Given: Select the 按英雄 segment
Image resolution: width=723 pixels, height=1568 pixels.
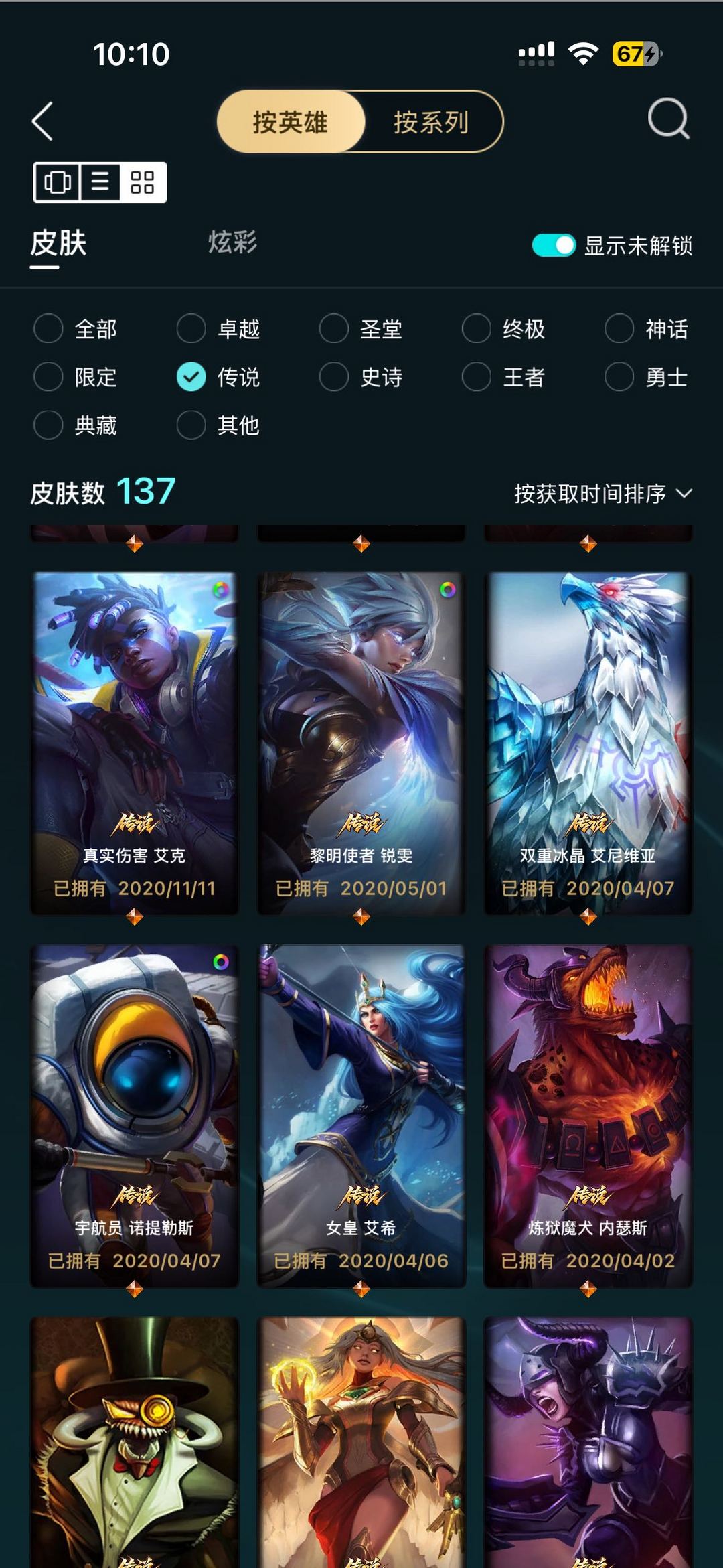Looking at the screenshot, I should (291, 122).
